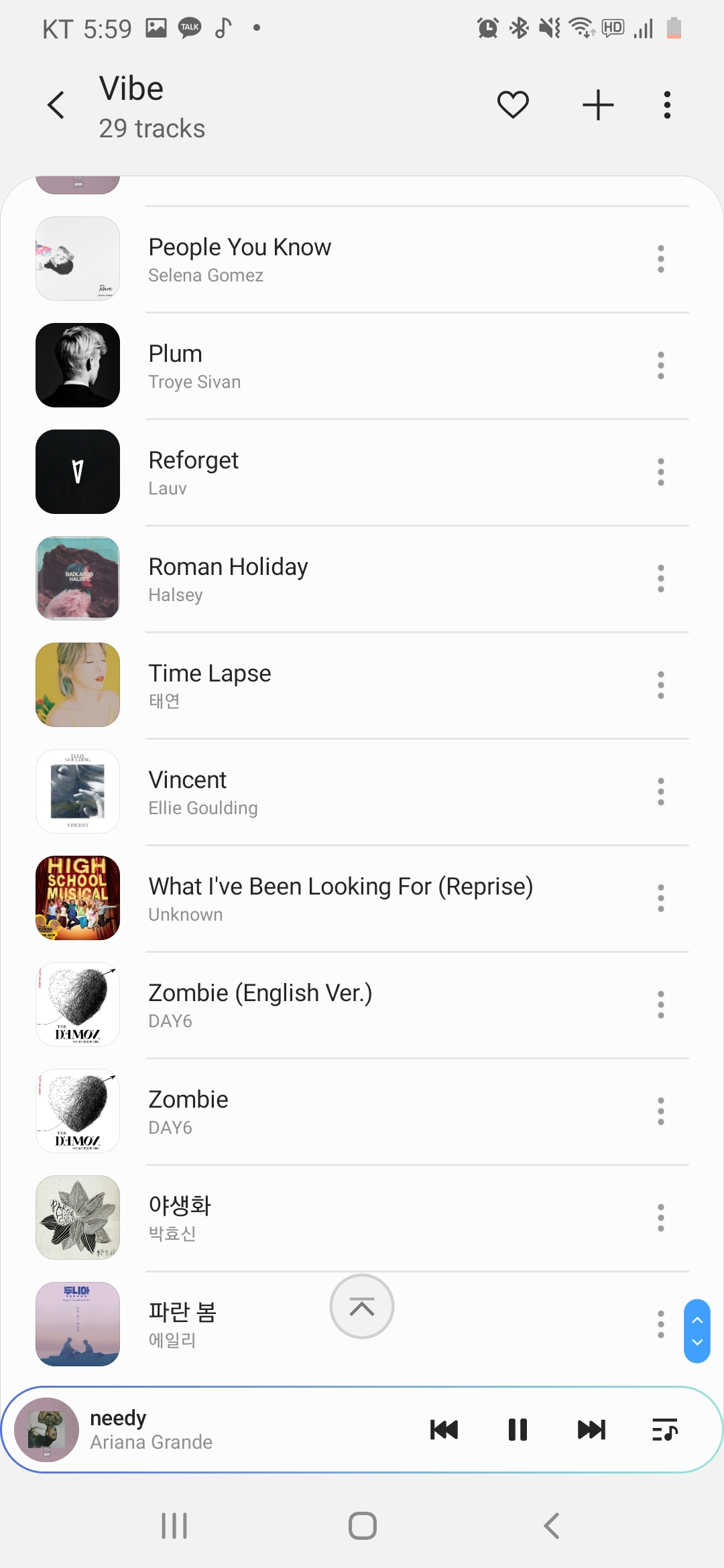Open recent apps from navigation bar
Screen dimensions: 724x1568
[x=174, y=1526]
